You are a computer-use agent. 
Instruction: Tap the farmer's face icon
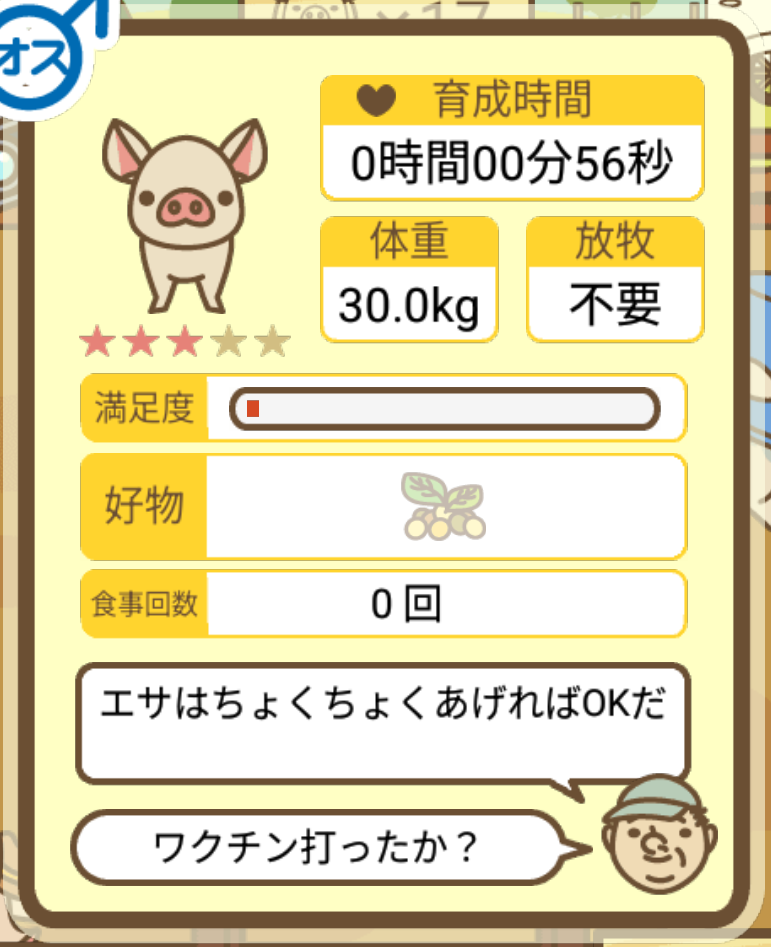click(657, 836)
